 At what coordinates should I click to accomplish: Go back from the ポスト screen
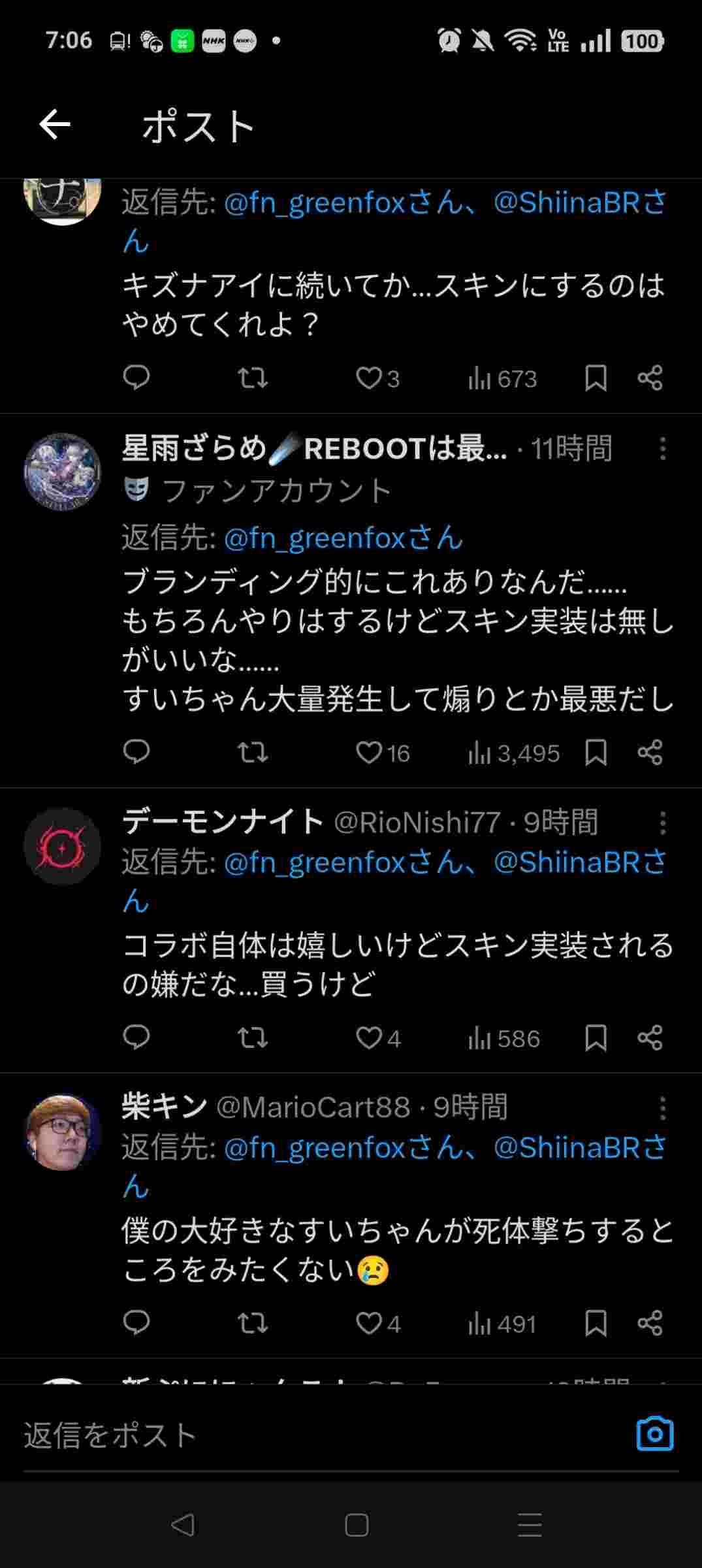(x=55, y=125)
